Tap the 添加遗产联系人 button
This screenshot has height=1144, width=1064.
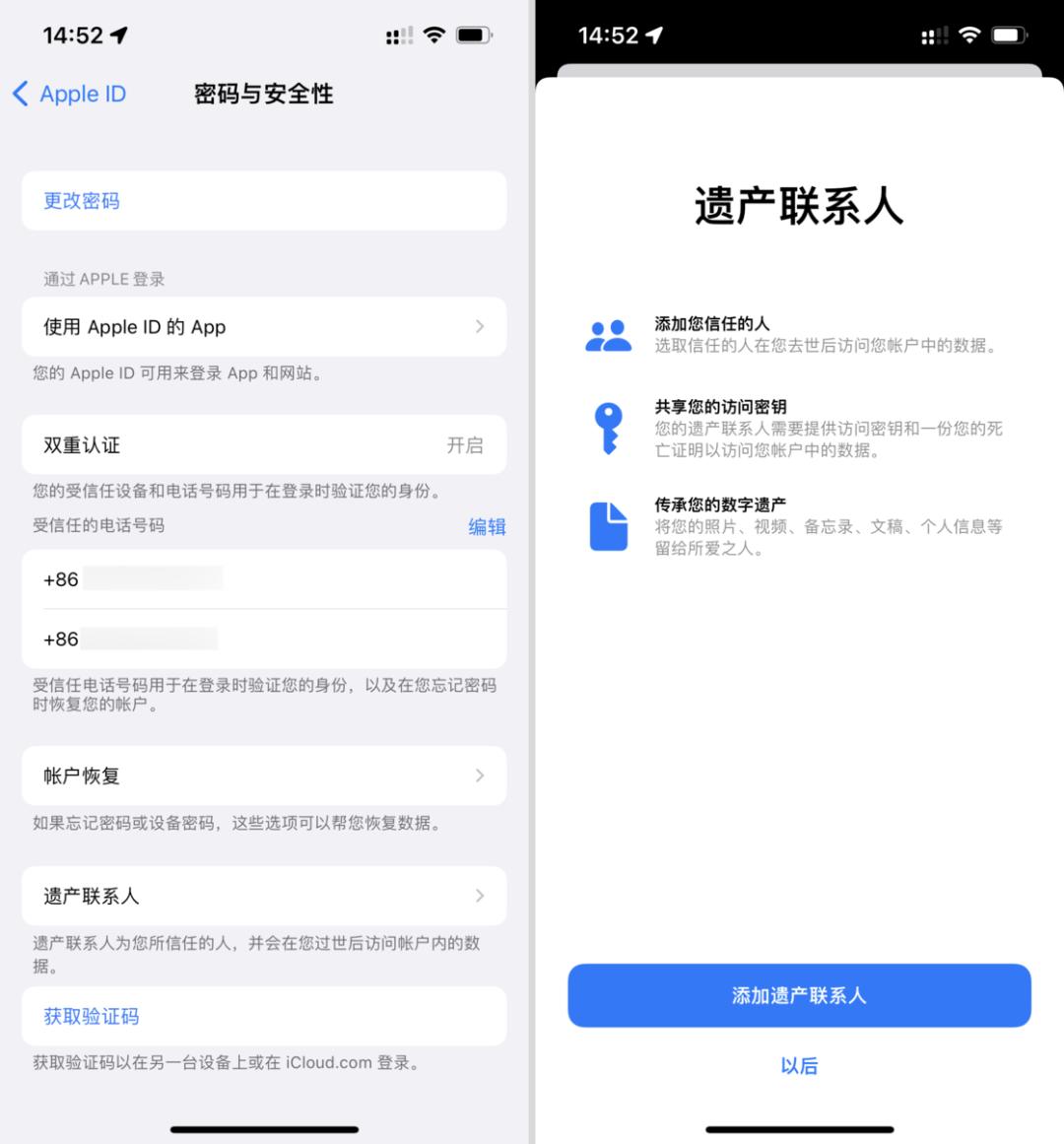tap(799, 995)
